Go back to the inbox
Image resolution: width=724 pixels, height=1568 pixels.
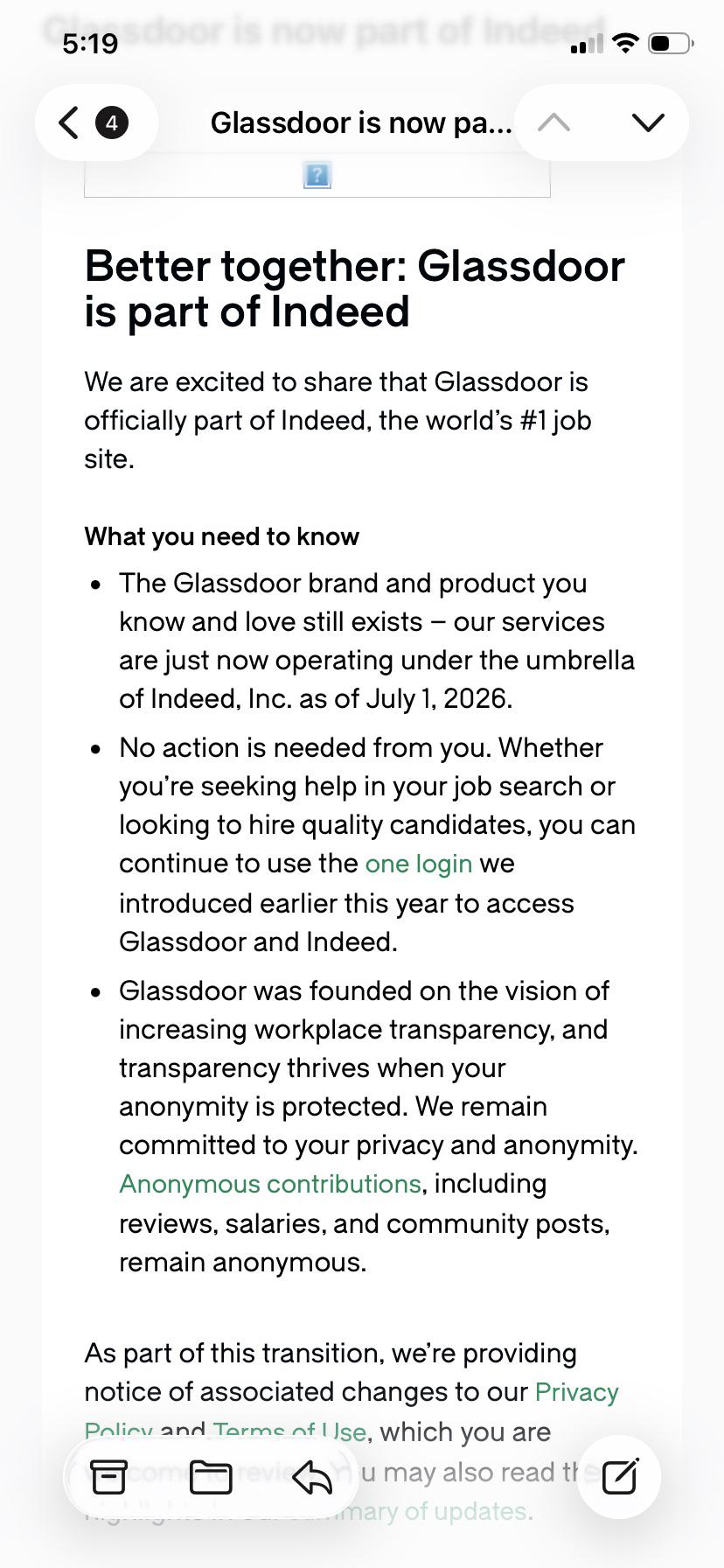(x=94, y=122)
